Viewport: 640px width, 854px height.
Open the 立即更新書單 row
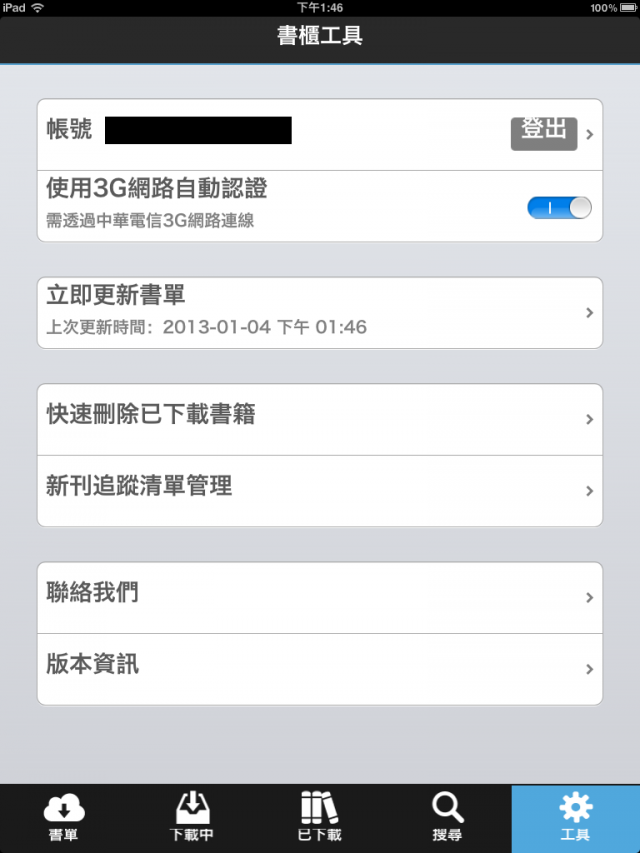tap(320, 312)
